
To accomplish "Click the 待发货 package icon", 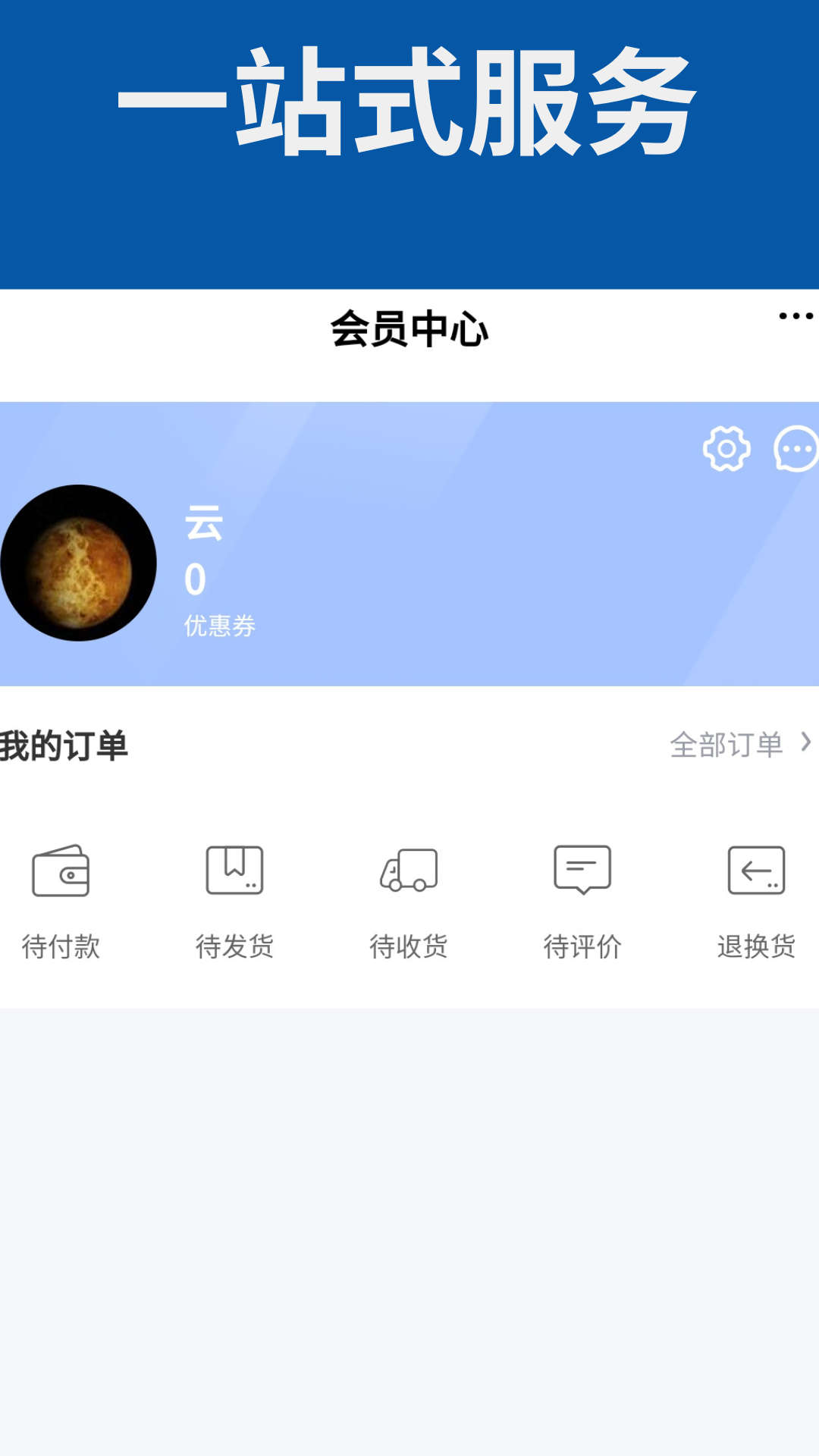I will (234, 871).
